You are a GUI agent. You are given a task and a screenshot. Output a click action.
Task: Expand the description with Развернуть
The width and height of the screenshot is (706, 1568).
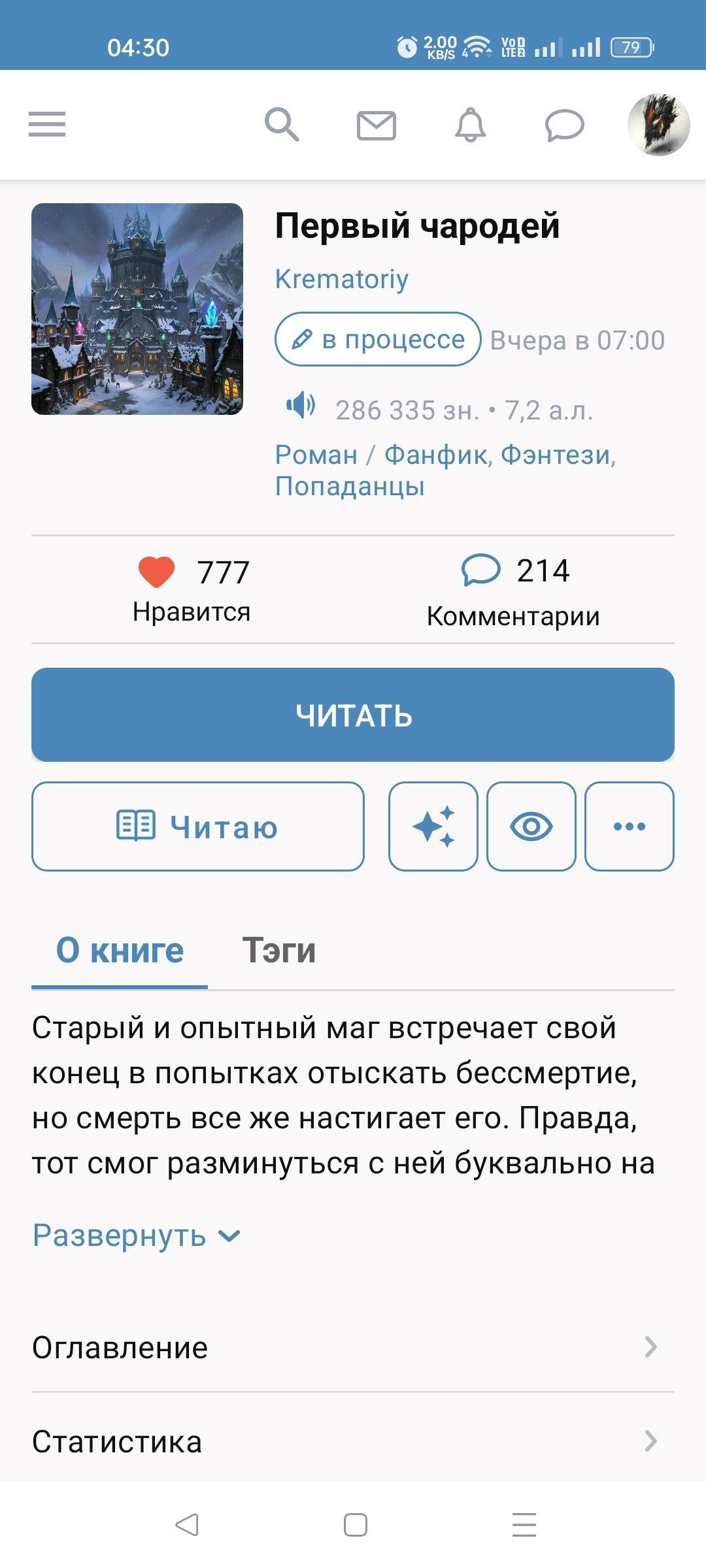click(137, 1236)
